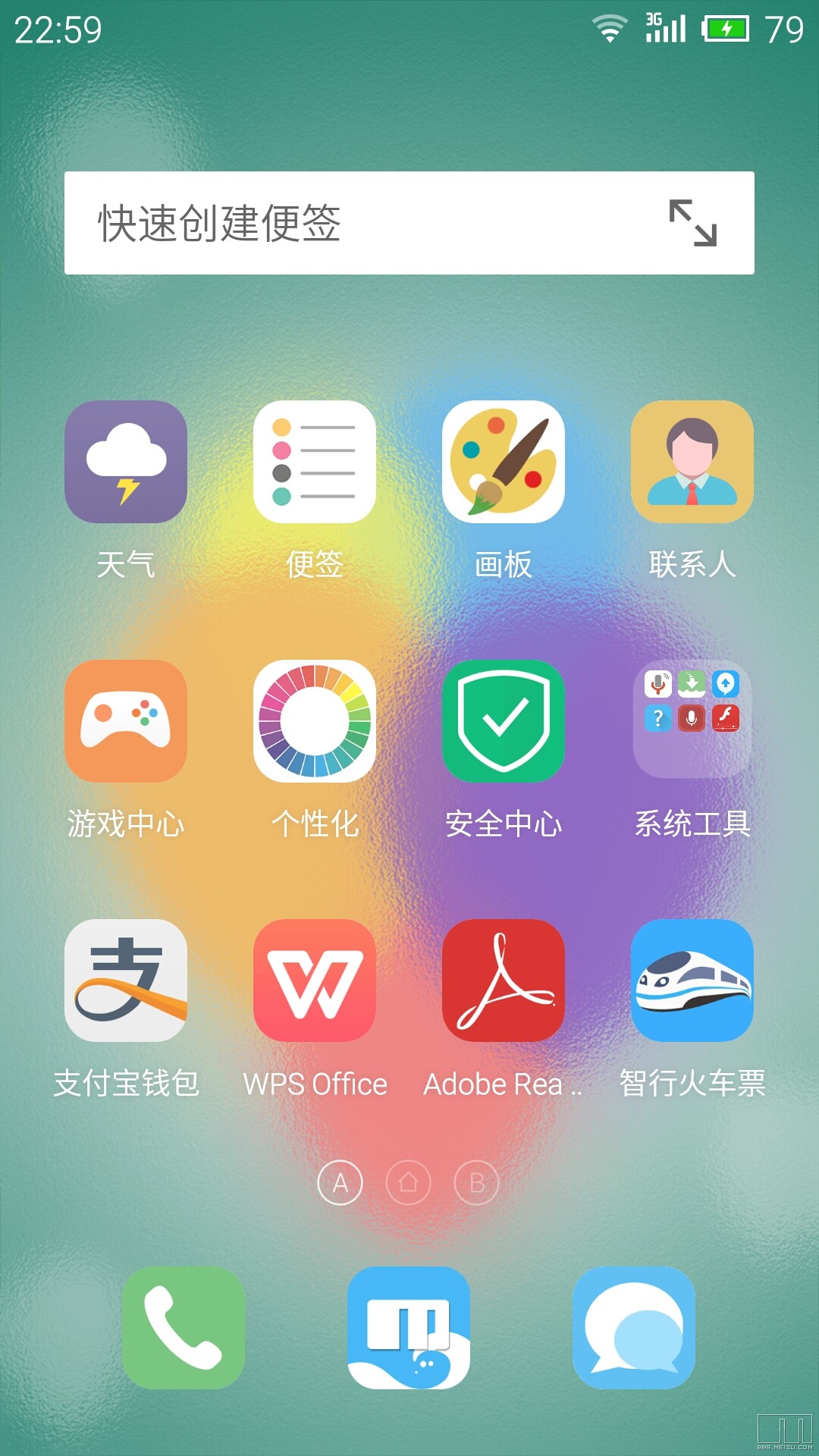Image resolution: width=819 pixels, height=1456 pixels.
Task: Tap the home page indicator dot
Action: click(409, 1182)
